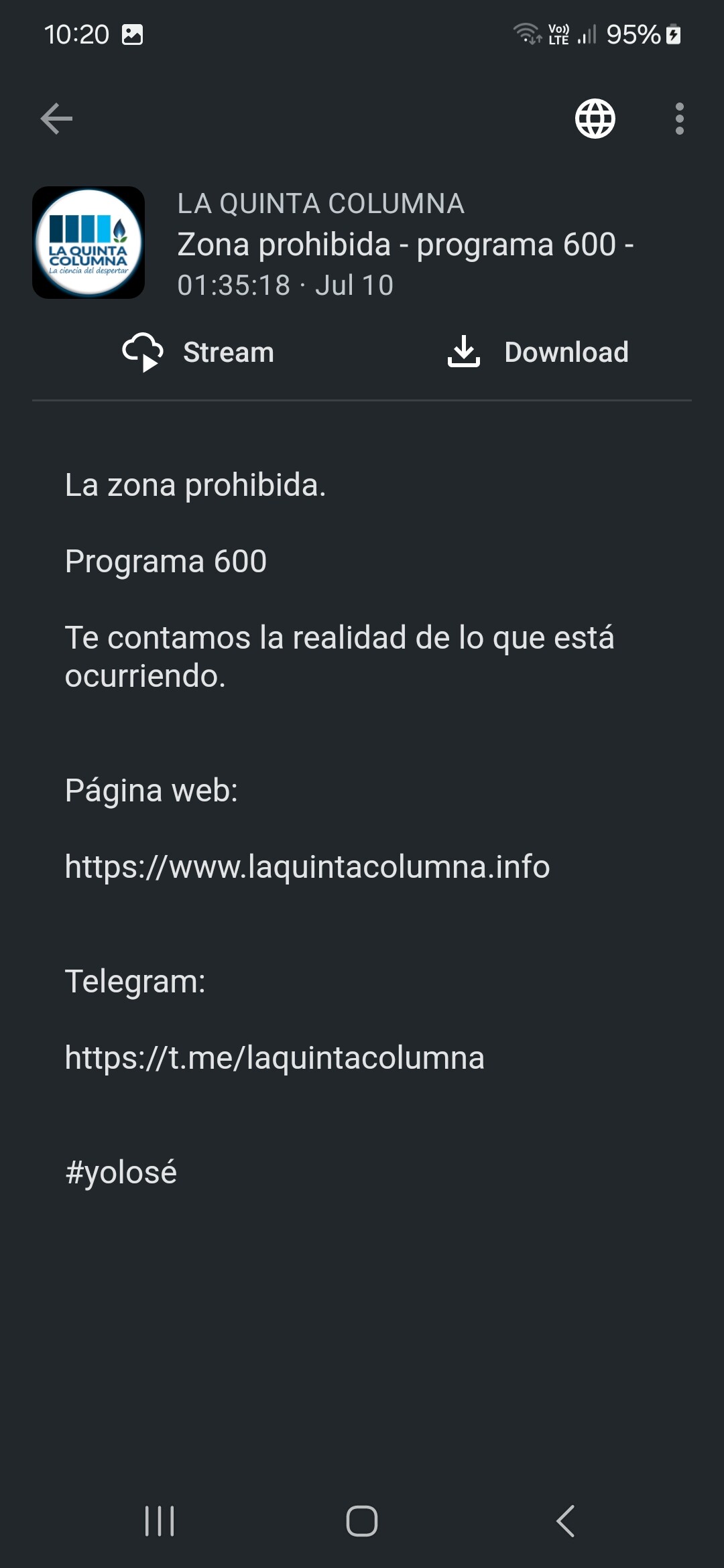
Task: Tap the system home button
Action: pyautogui.click(x=362, y=1521)
